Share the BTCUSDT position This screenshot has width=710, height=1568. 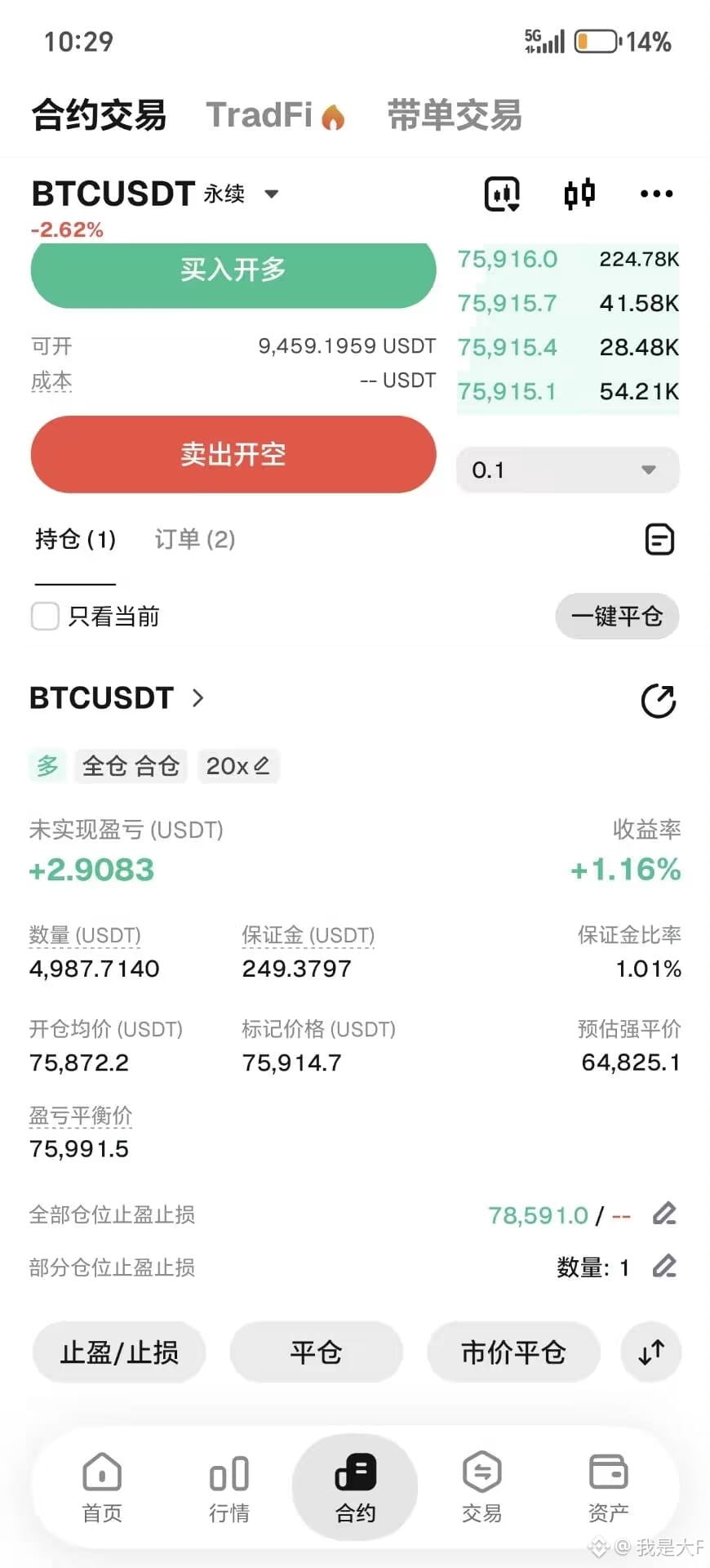click(x=659, y=701)
